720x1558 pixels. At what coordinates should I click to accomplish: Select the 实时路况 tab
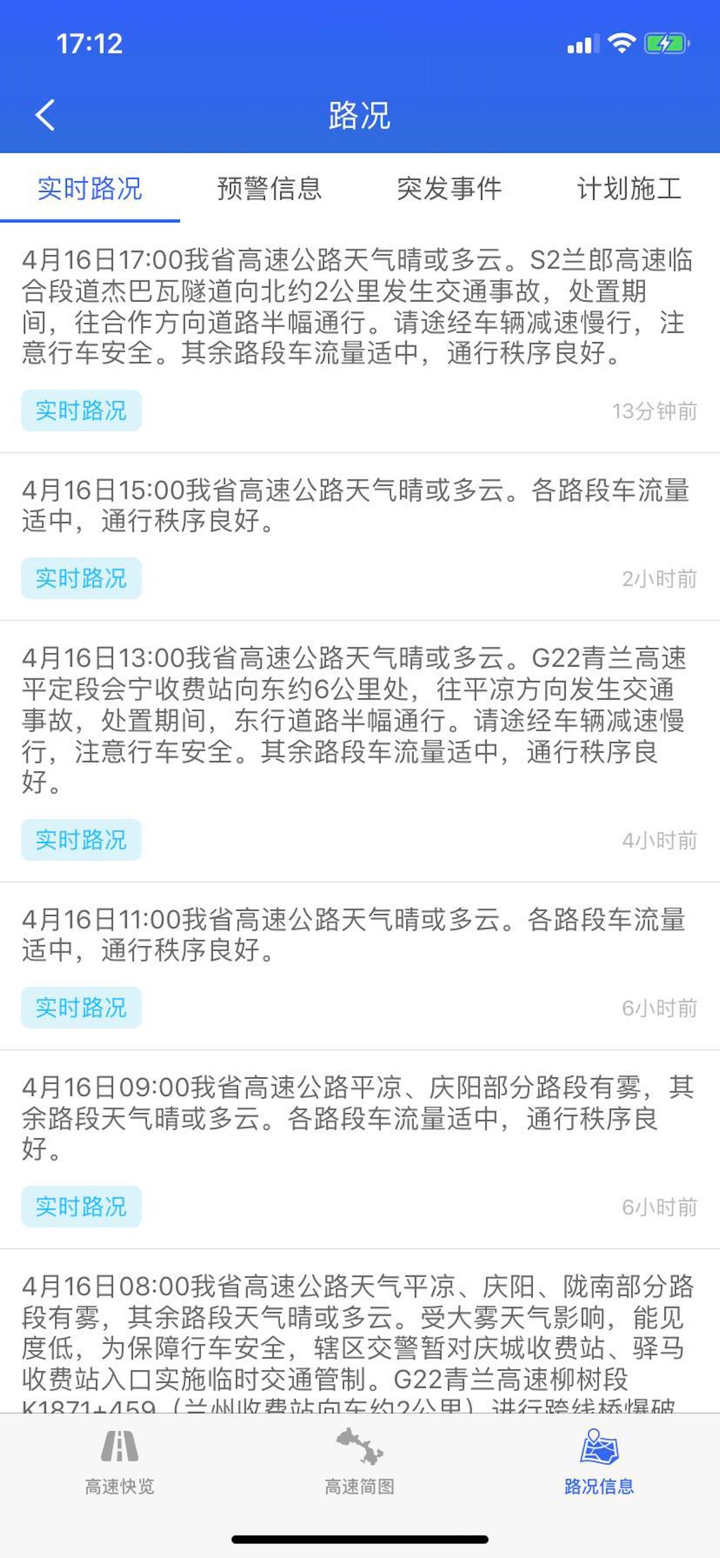point(88,190)
